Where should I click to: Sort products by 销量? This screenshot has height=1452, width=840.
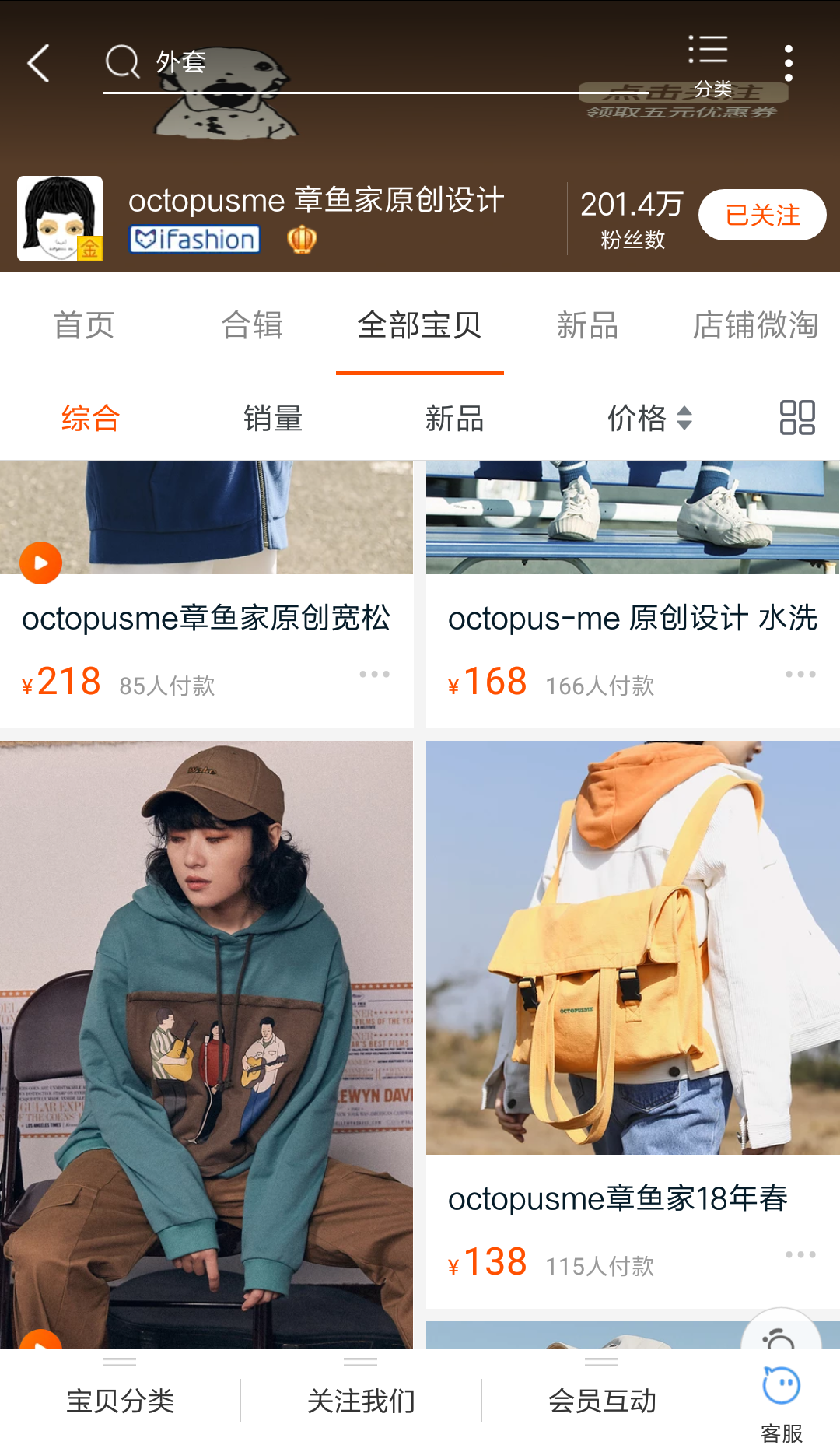[272, 419]
